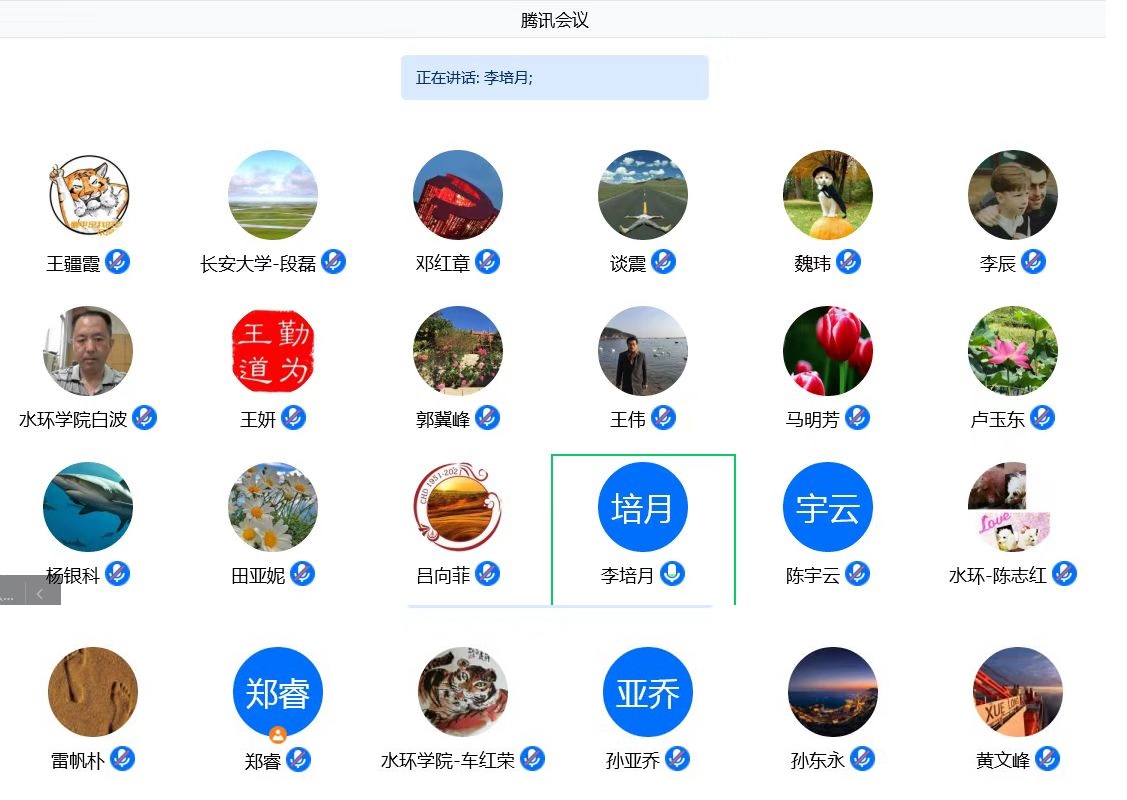Select participant 王疆霞's tile
Screen dimensions: 1127x800
pyautogui.click(x=88, y=195)
